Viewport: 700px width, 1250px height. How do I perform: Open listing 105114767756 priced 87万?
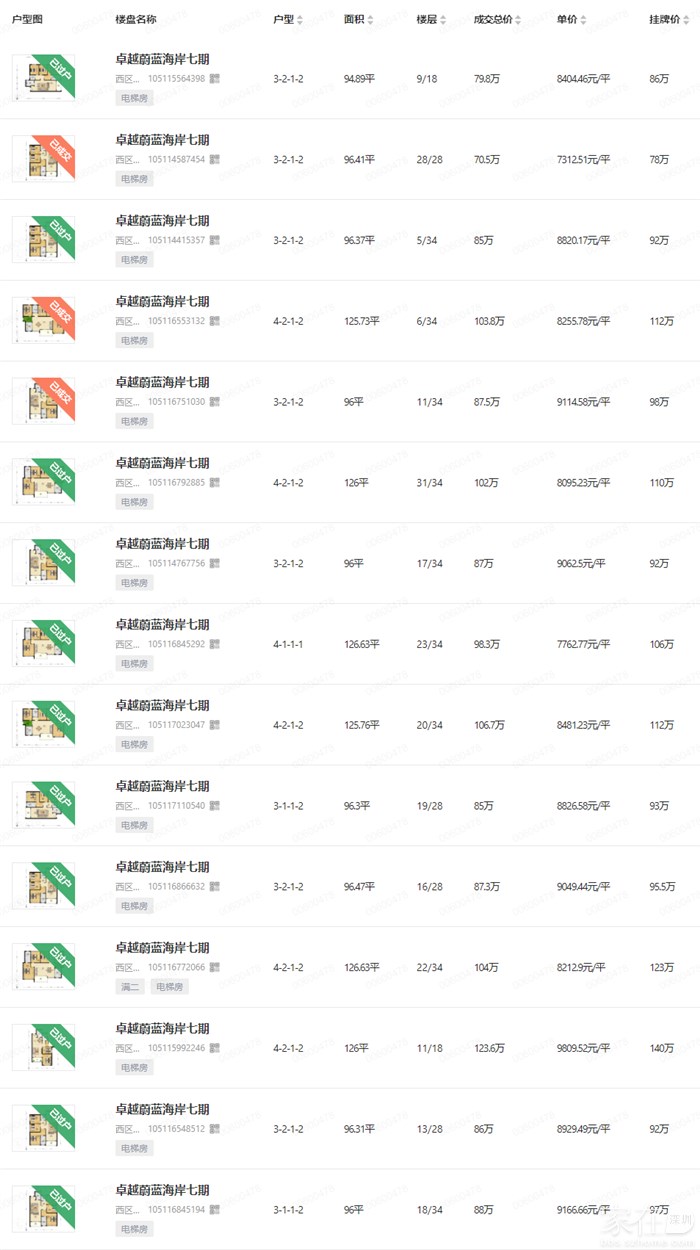point(162,544)
